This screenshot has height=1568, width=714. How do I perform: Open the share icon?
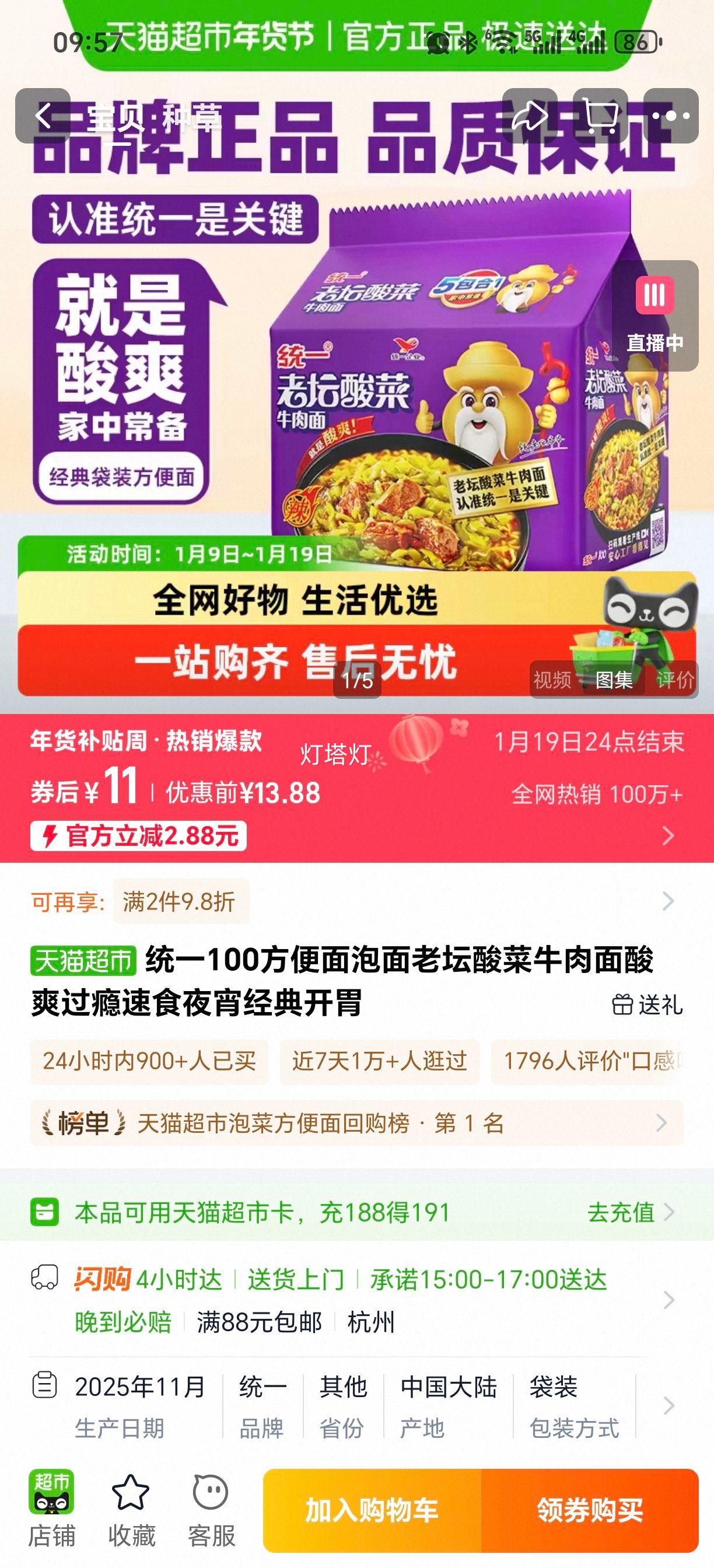531,117
